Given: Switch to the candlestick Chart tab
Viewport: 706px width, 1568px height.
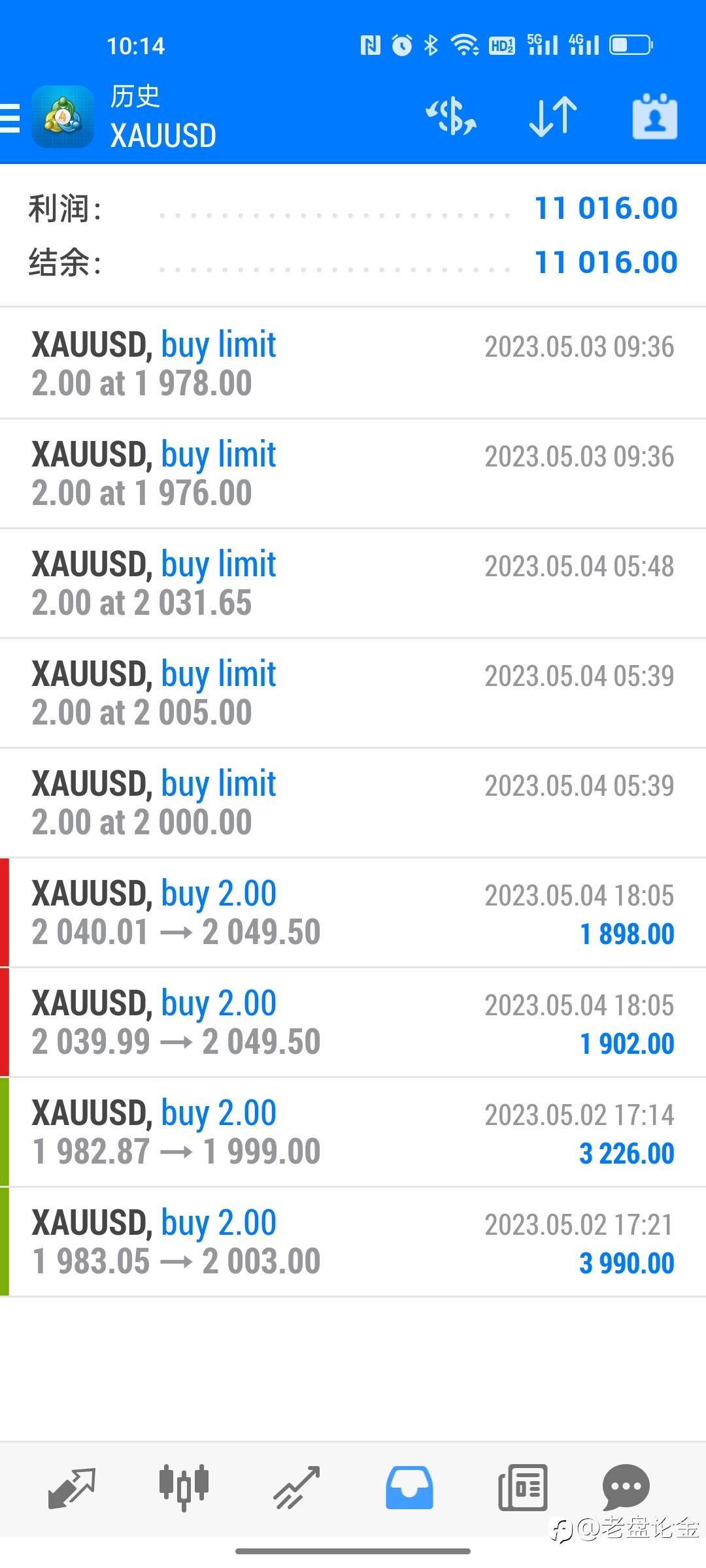Looking at the screenshot, I should (184, 1488).
